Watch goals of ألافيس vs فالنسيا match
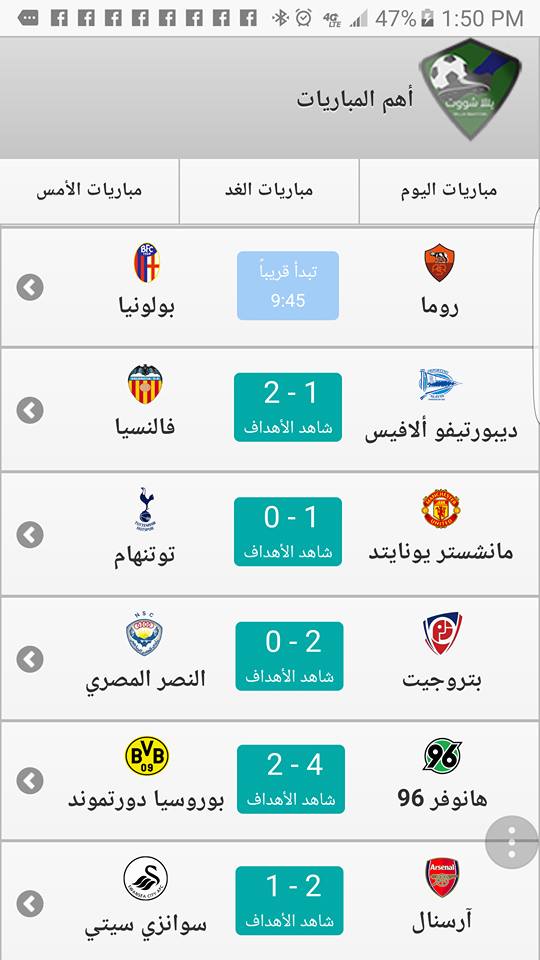 tap(288, 407)
